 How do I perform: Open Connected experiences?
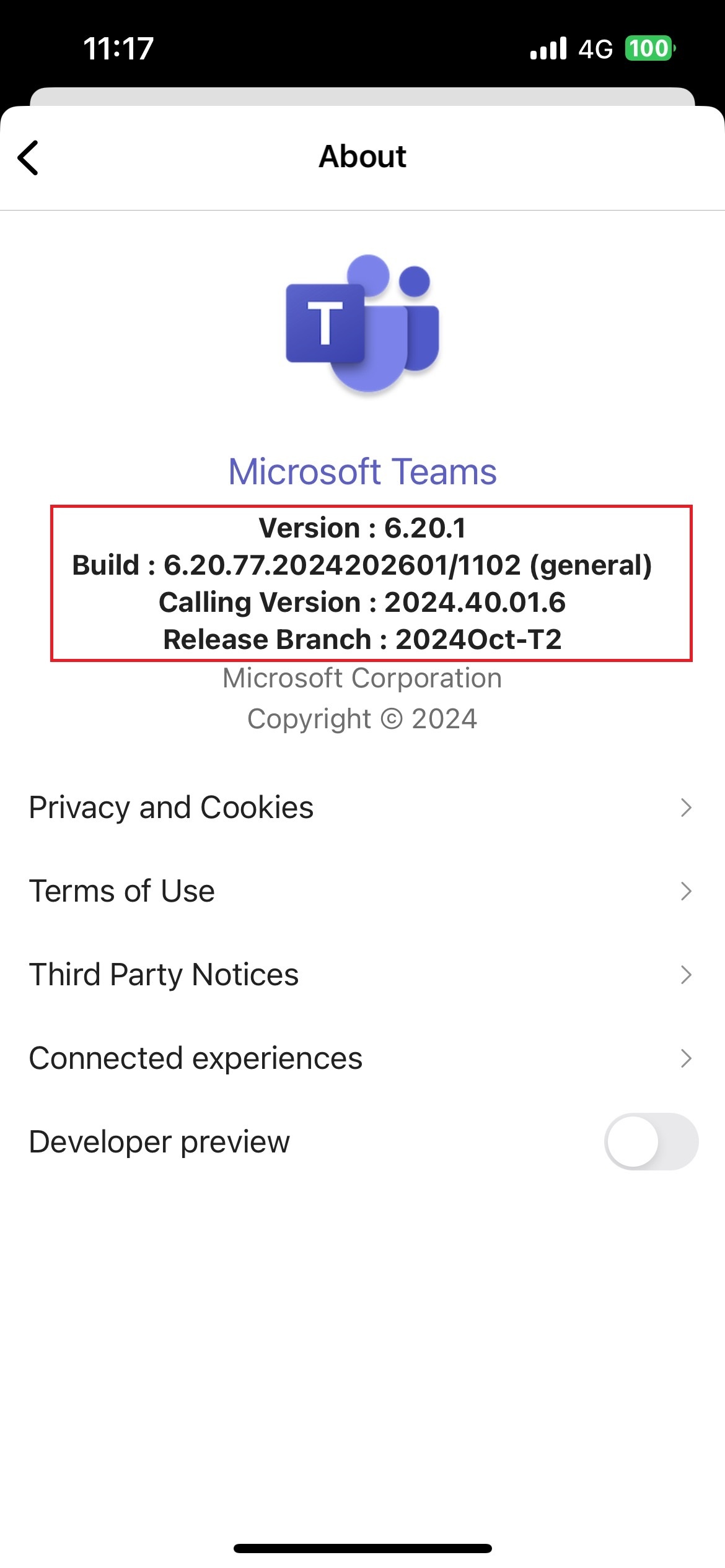[362, 1058]
